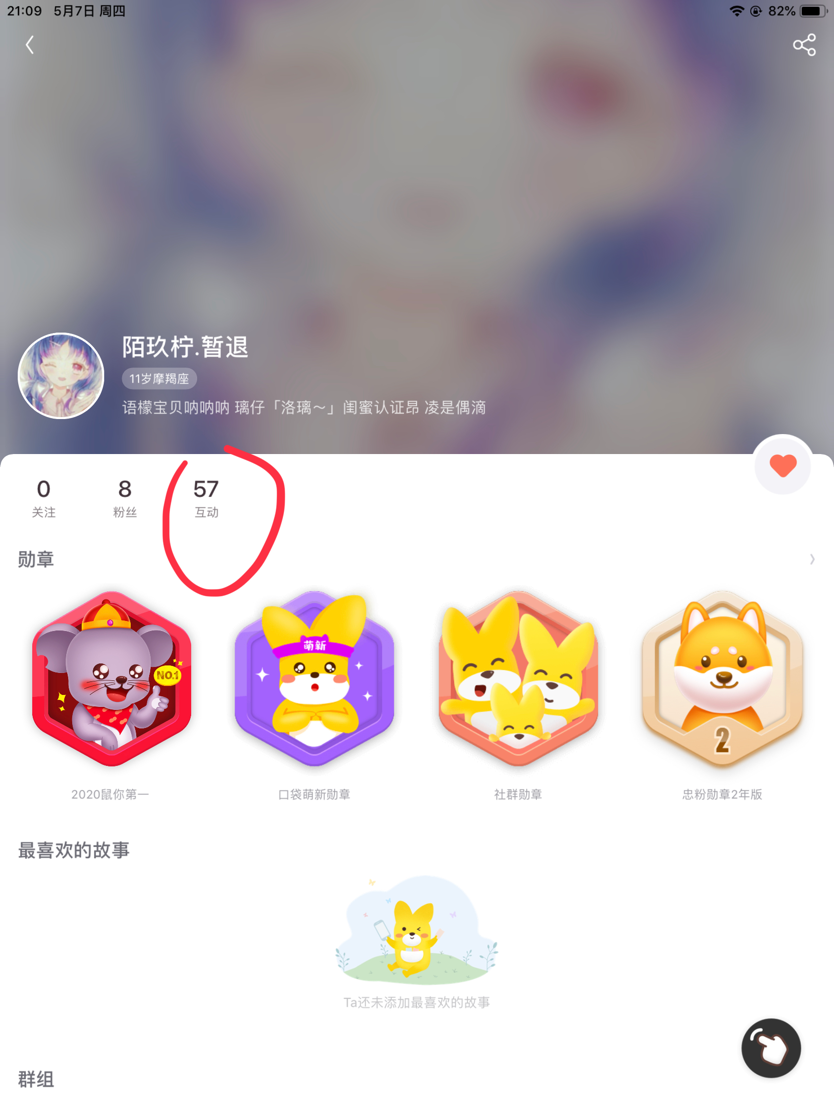Share this profile
The height and width of the screenshot is (1112, 834).
coord(804,45)
